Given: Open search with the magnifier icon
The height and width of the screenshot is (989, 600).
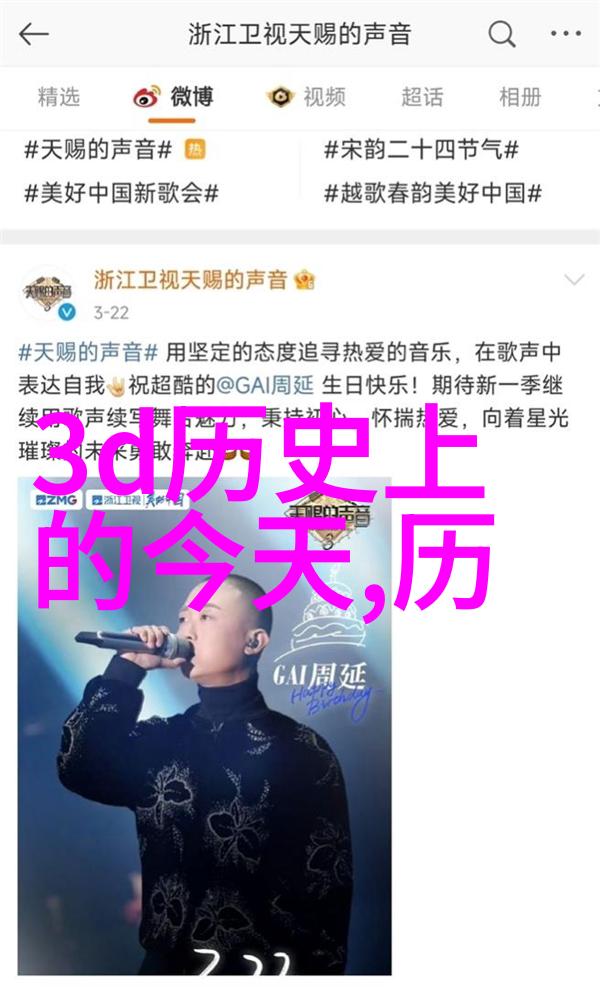Looking at the screenshot, I should pyautogui.click(x=501, y=34).
